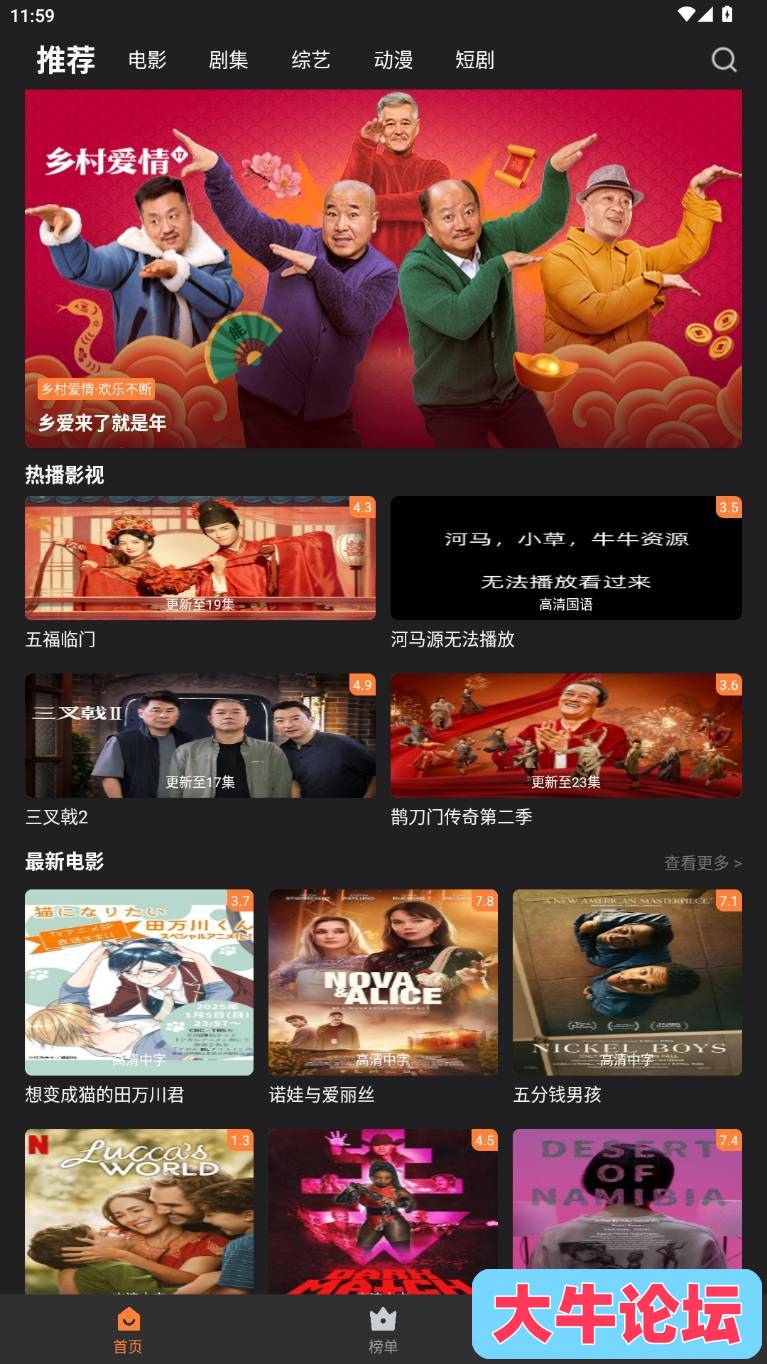Open the search icon
The height and width of the screenshot is (1364, 767).
[724, 60]
